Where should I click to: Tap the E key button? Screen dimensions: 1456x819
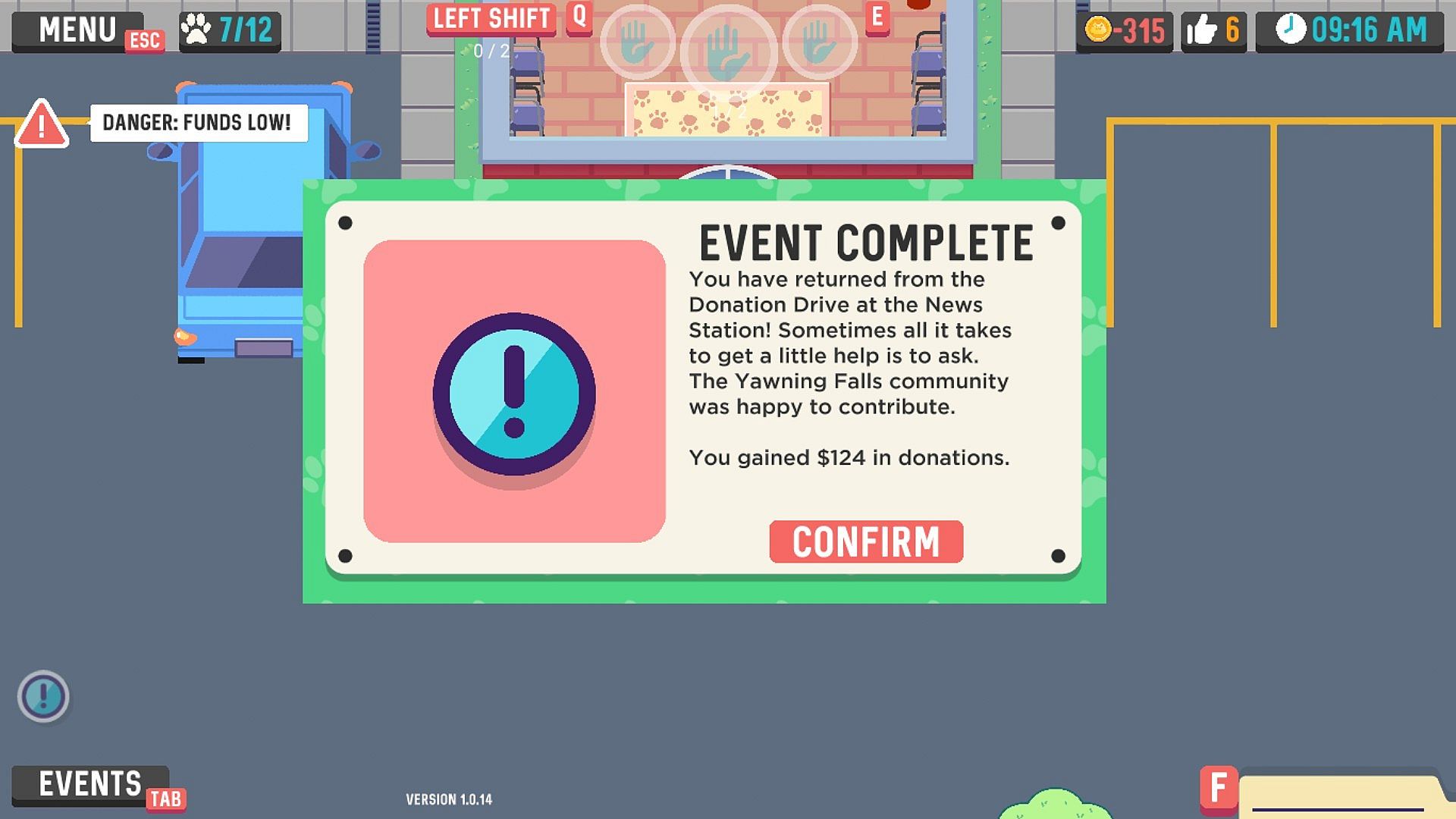(877, 17)
